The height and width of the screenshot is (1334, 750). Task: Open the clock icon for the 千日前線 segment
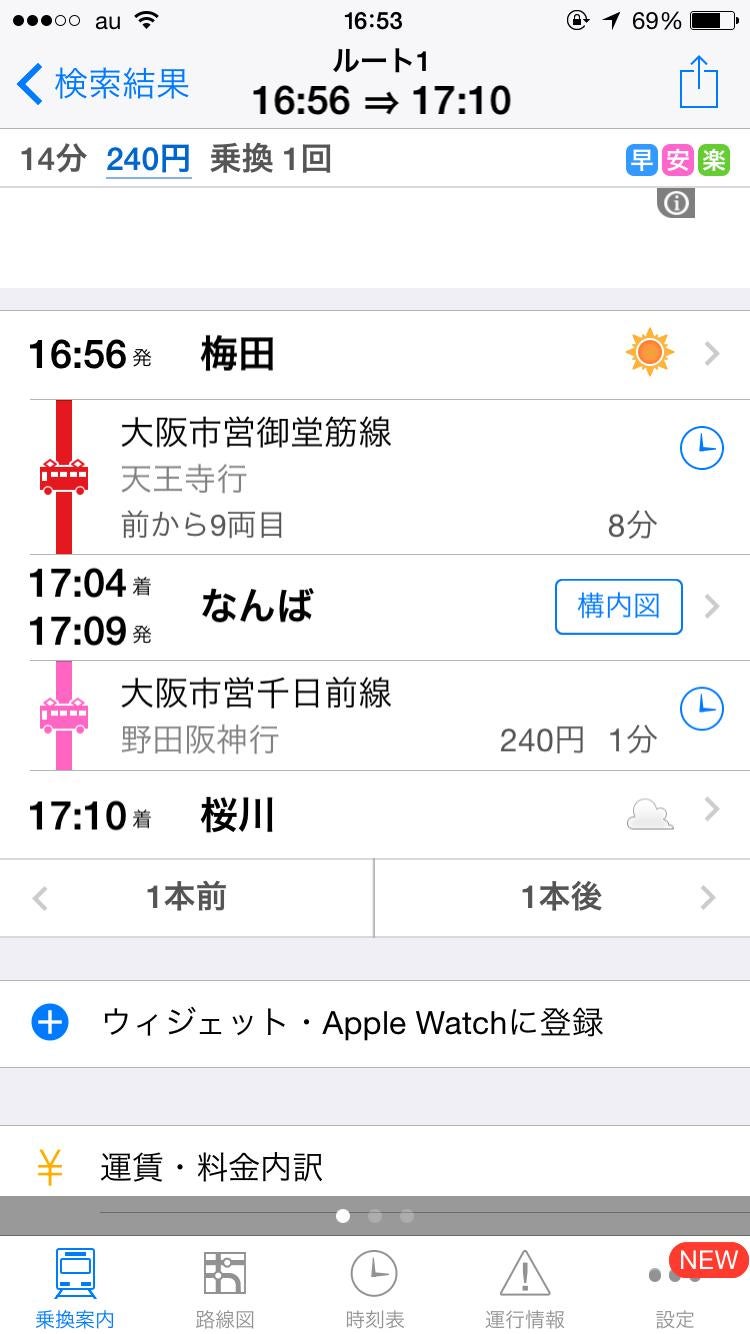click(702, 708)
